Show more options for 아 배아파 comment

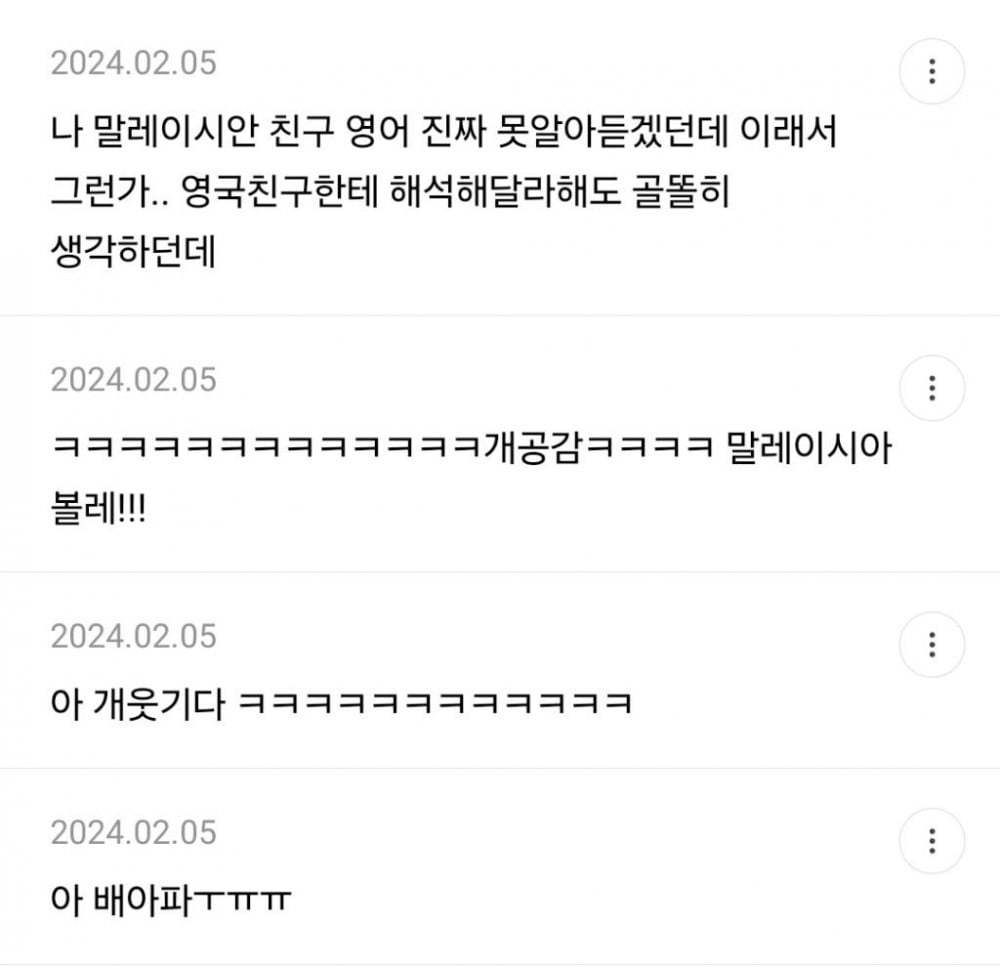point(932,839)
